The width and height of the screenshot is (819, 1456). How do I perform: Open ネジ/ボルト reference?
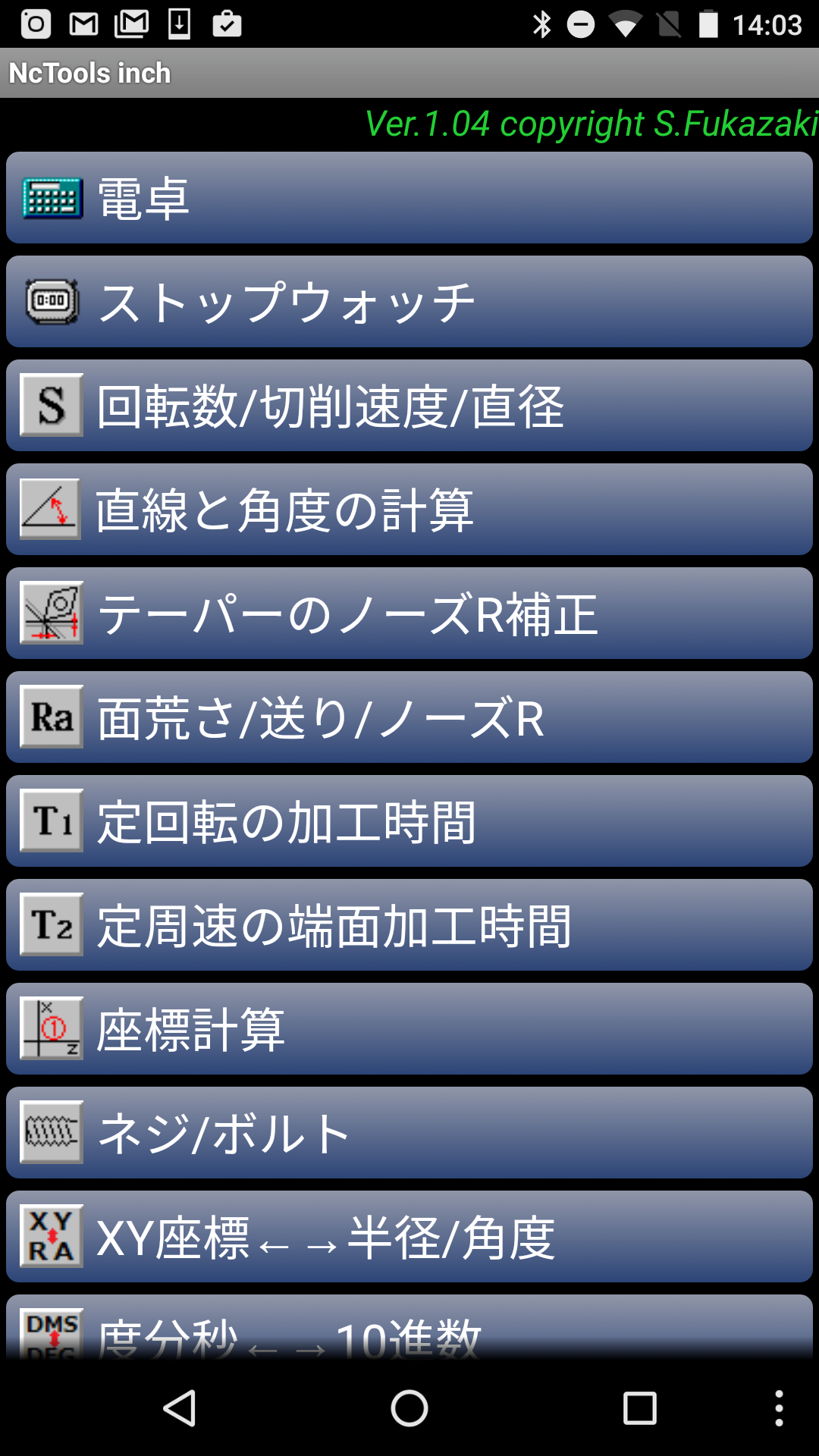[409, 1133]
